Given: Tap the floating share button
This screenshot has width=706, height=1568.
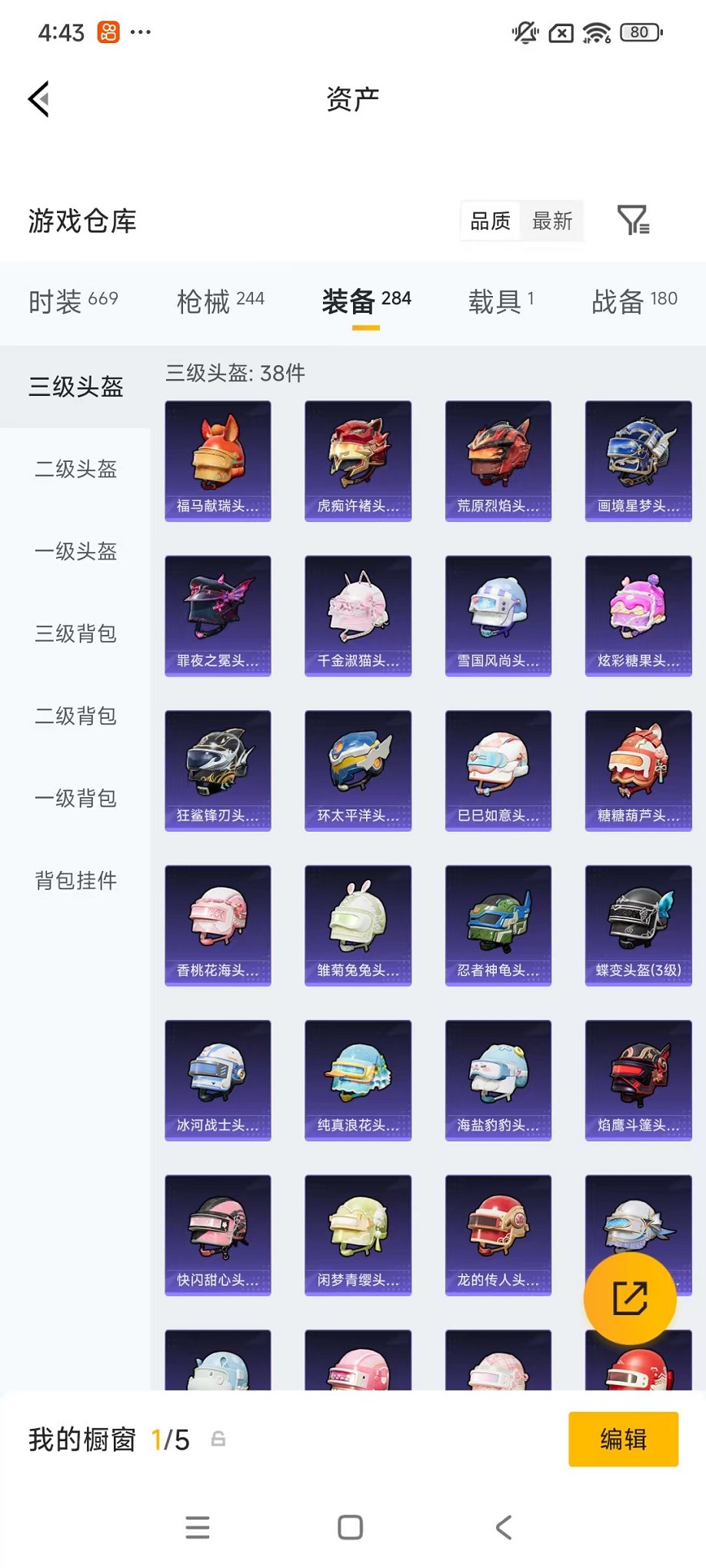Looking at the screenshot, I should 631,1297.
